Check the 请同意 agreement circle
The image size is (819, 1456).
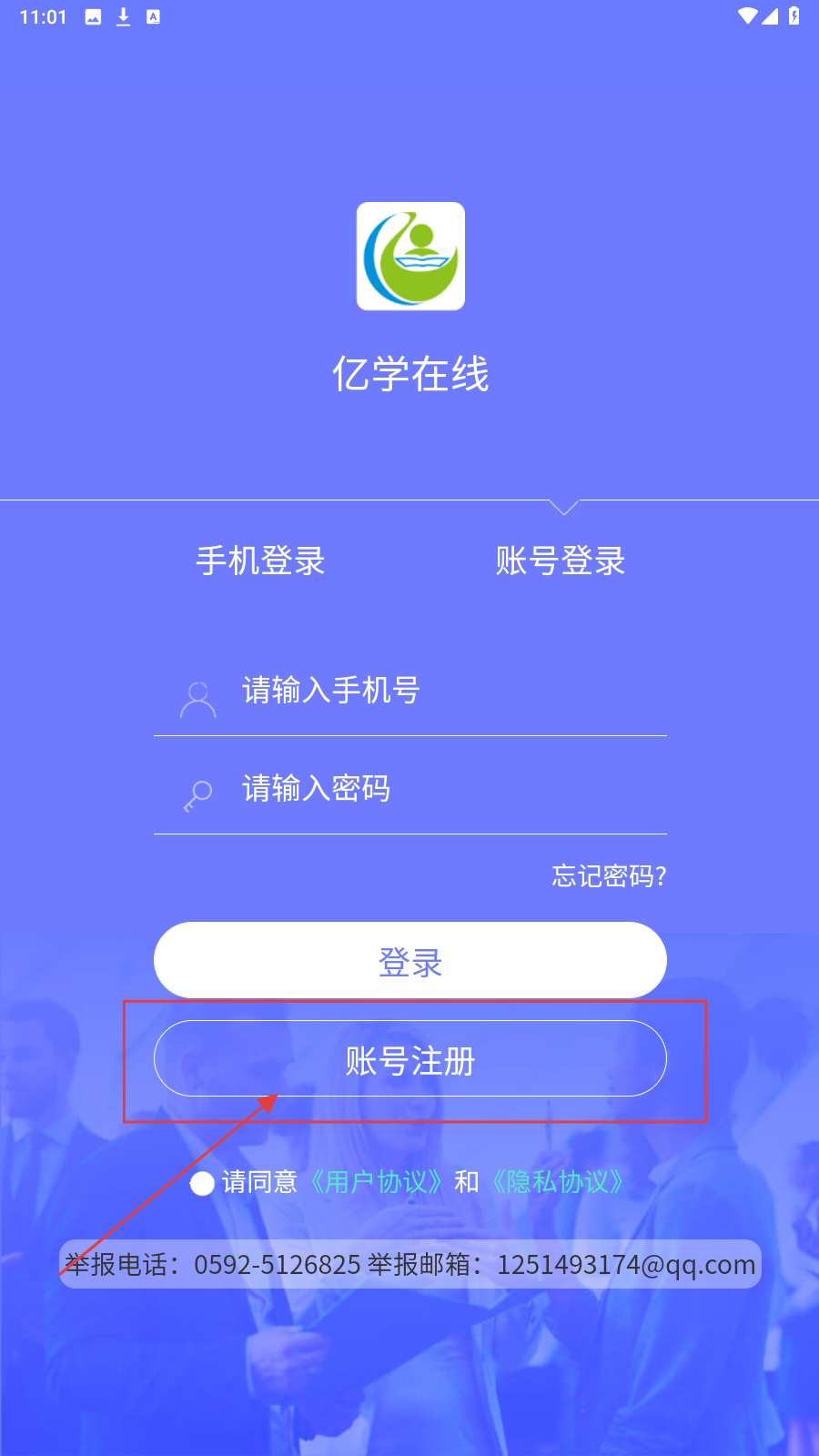(x=202, y=1183)
